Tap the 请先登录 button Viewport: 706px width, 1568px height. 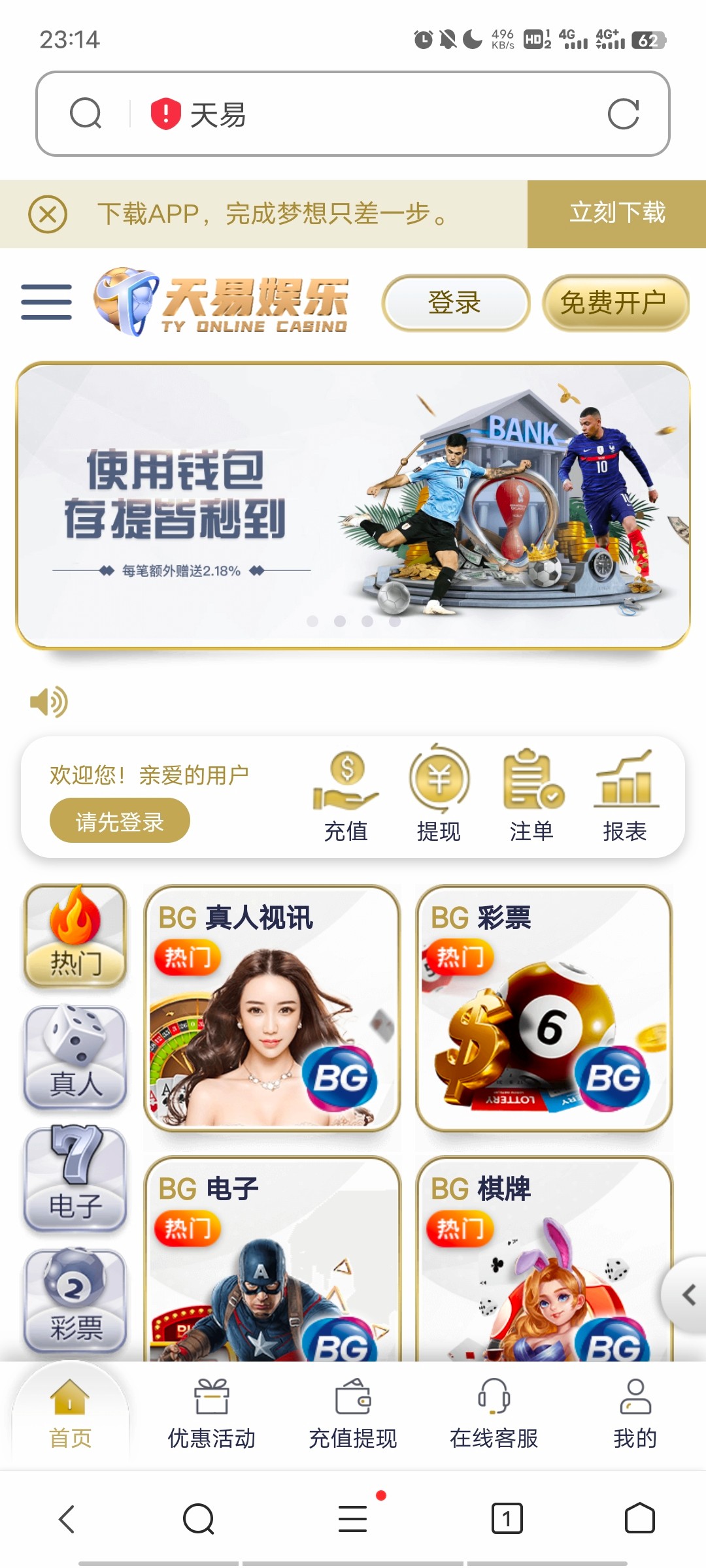(120, 821)
